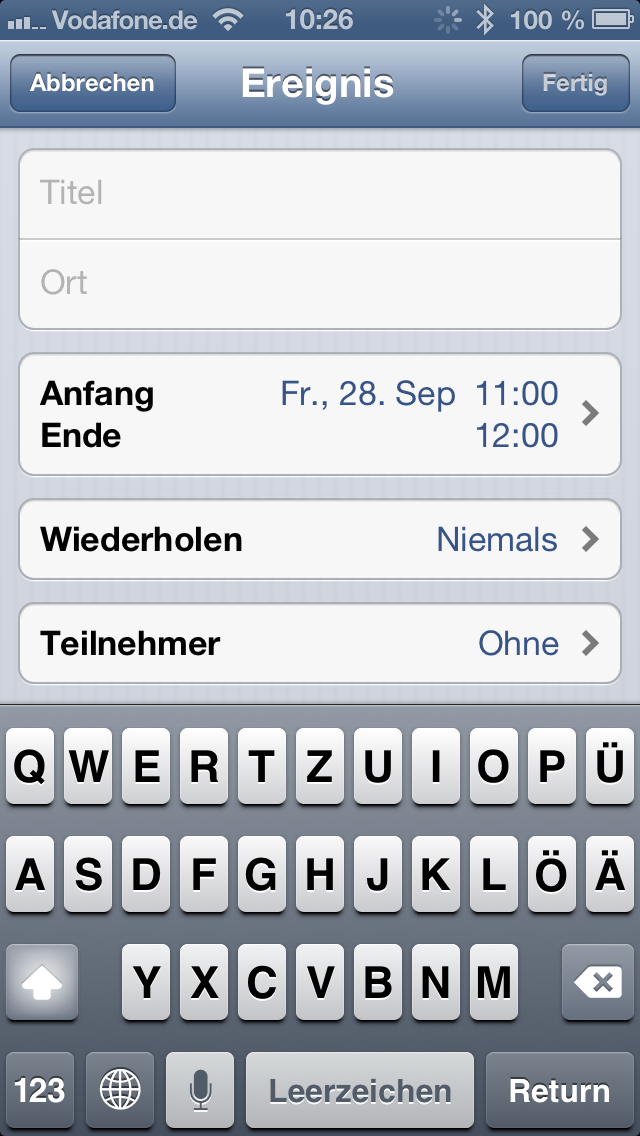Select the Ort location field
This screenshot has height=1136, width=640.
[320, 283]
